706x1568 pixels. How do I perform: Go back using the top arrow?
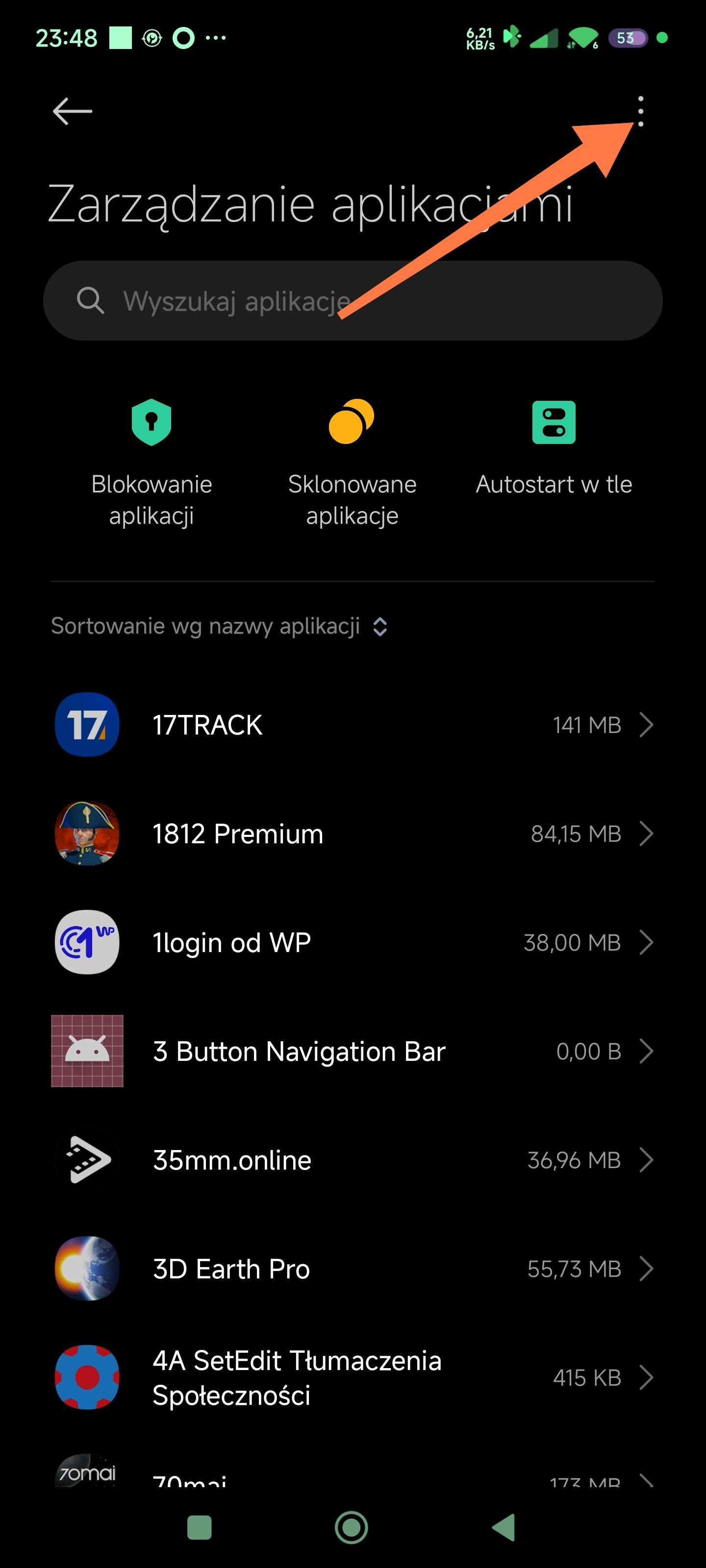pos(72,111)
